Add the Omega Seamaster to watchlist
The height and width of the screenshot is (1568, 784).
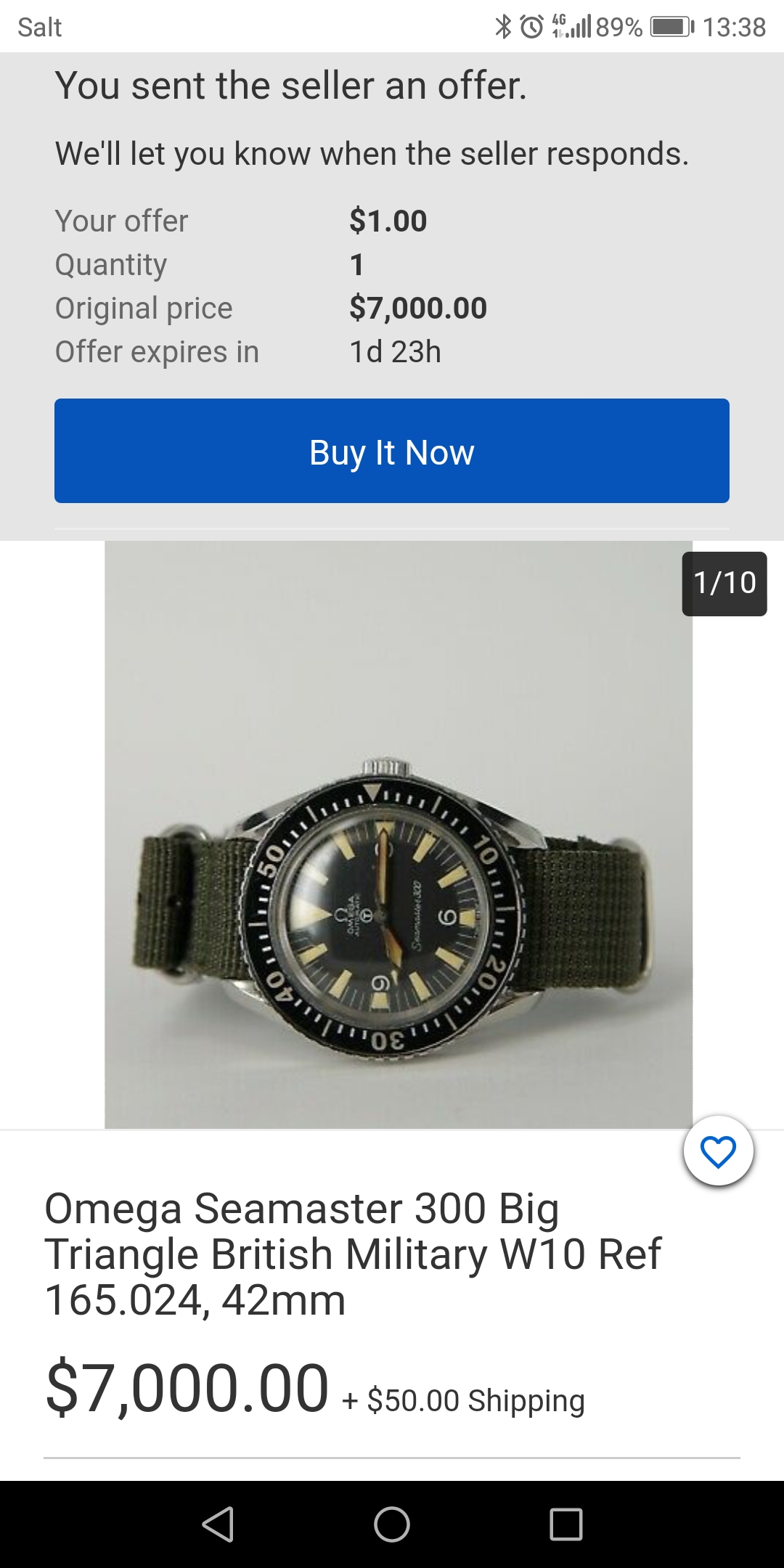tap(718, 1151)
